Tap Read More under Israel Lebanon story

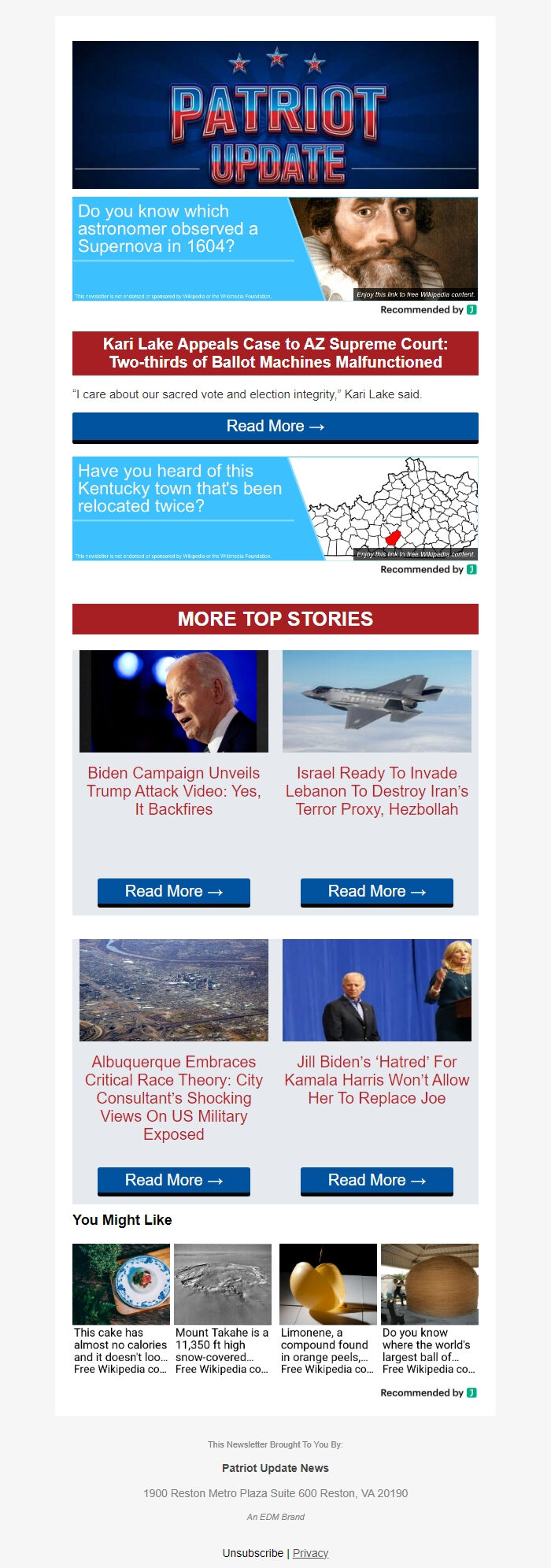click(x=376, y=892)
